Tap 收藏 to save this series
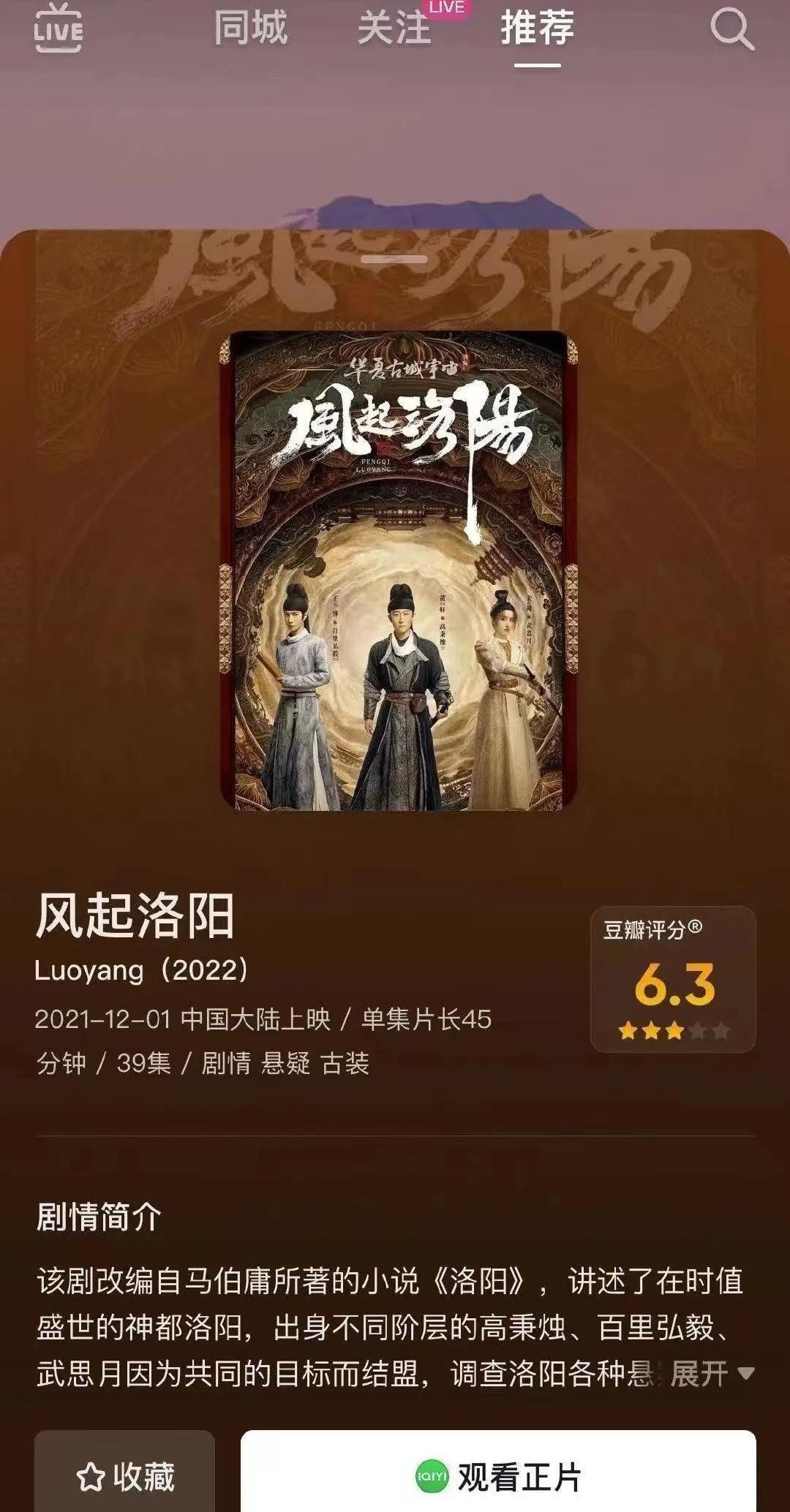This screenshot has height=1512, width=790. click(x=125, y=1475)
